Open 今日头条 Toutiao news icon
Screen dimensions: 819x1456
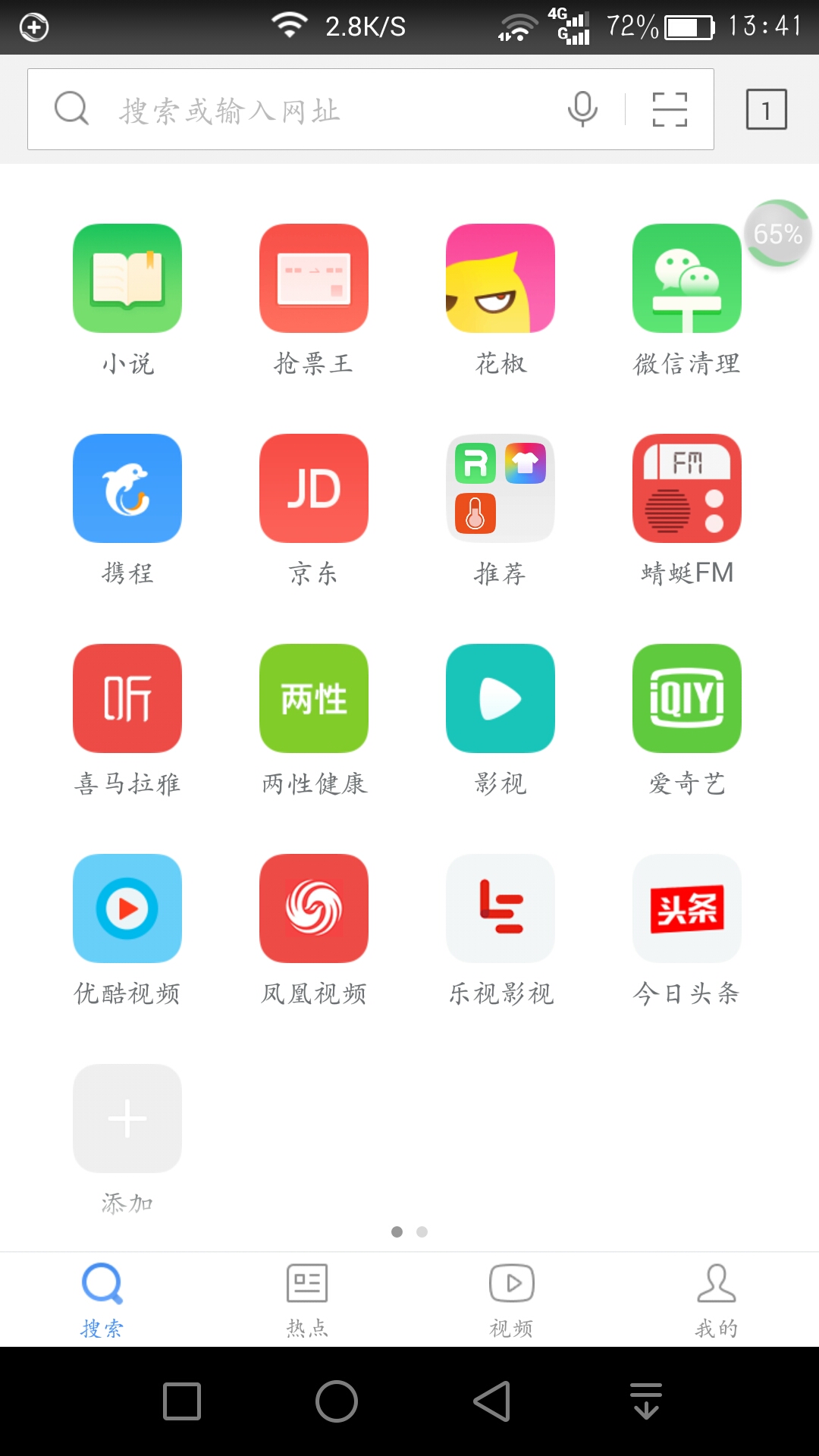686,908
